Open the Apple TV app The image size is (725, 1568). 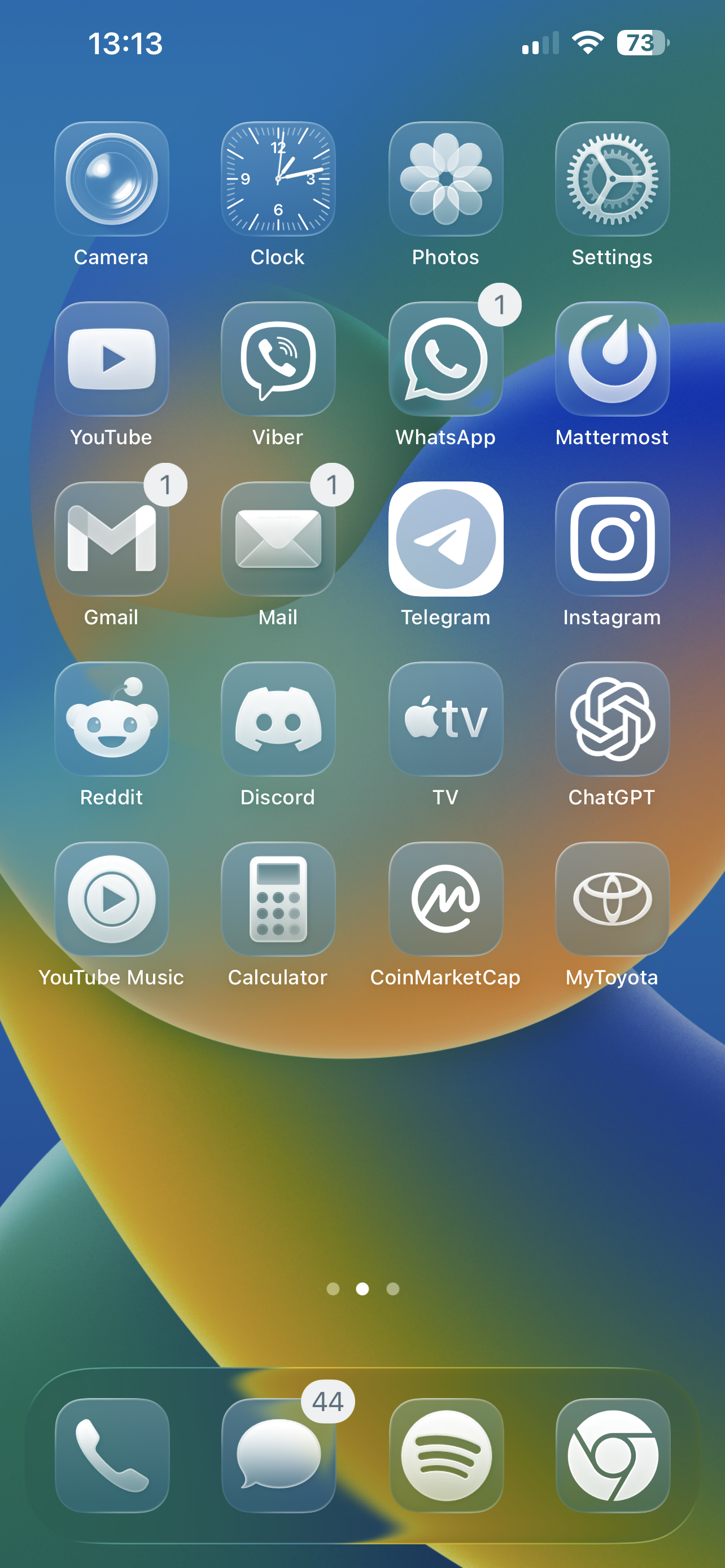pyautogui.click(x=446, y=719)
